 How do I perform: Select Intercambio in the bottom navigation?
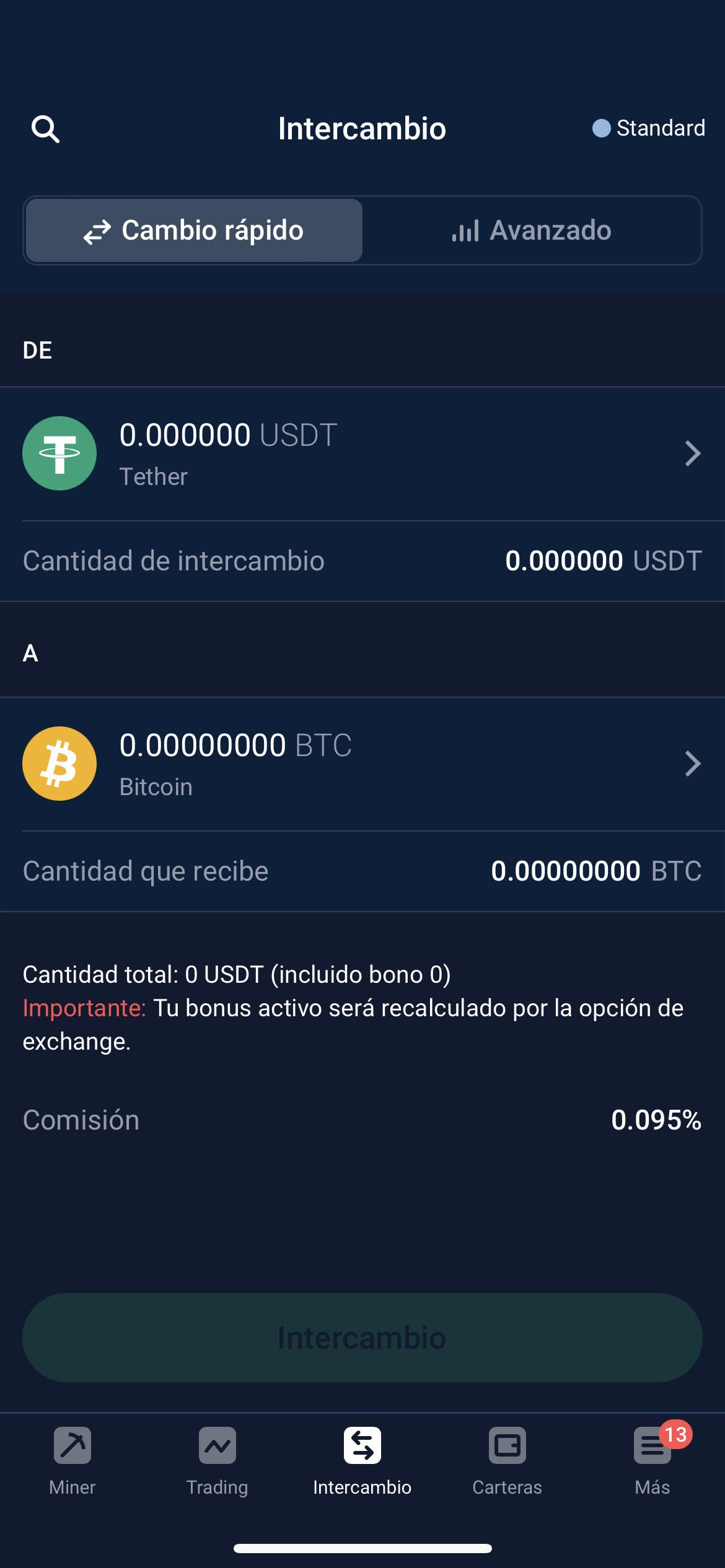click(x=362, y=1461)
